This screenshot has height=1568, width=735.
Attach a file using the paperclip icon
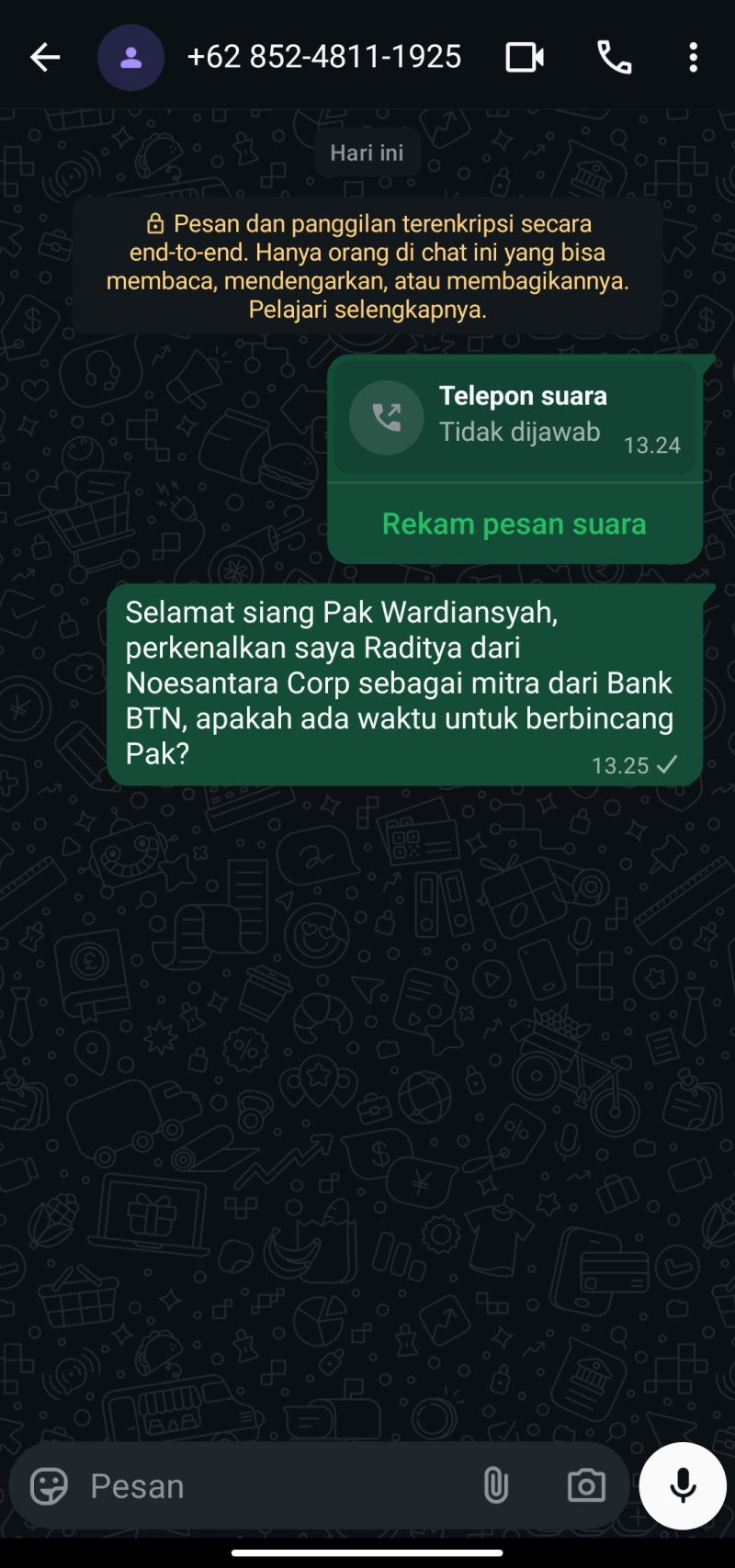click(496, 1485)
